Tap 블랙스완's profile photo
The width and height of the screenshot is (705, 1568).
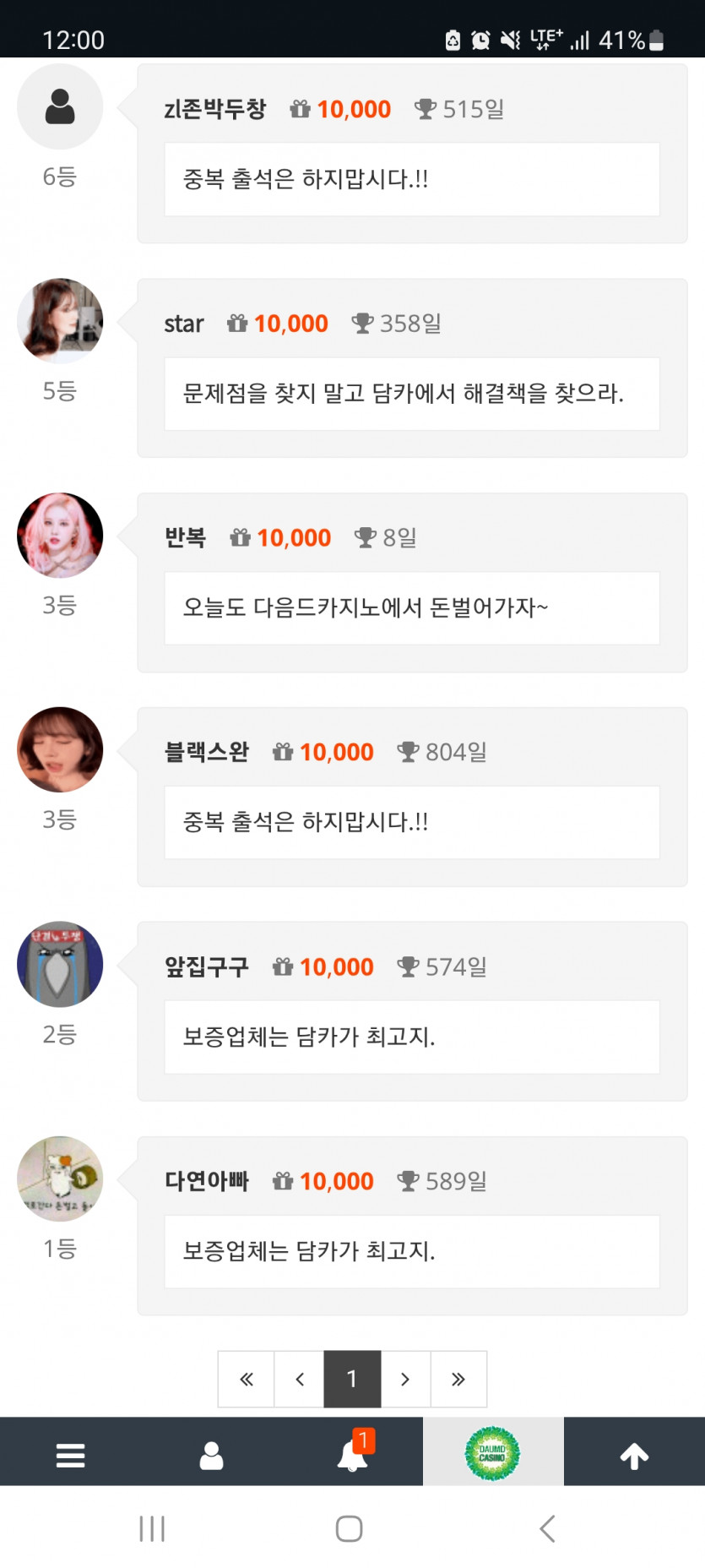coord(59,749)
